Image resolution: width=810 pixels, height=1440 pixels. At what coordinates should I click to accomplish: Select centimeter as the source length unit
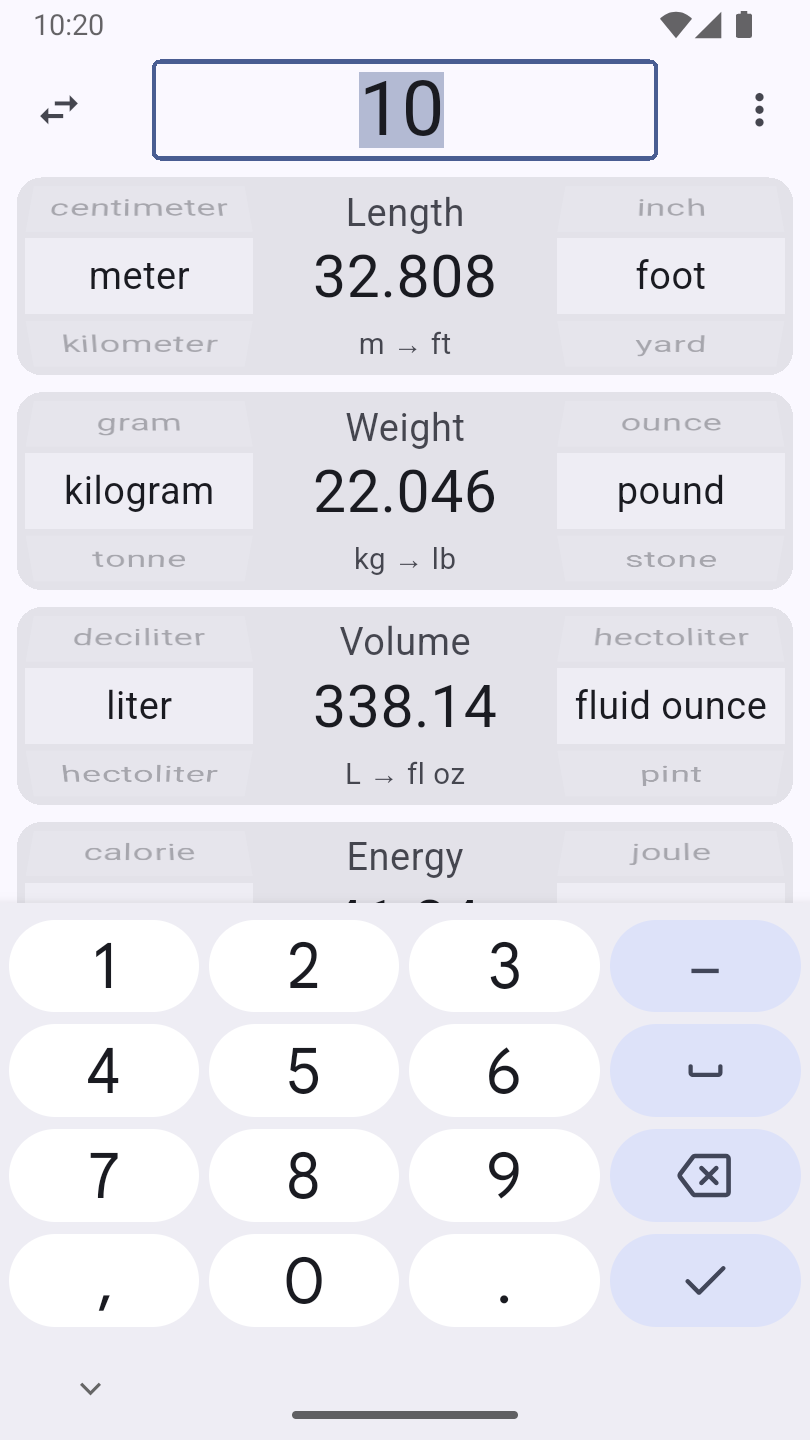pyautogui.click(x=139, y=208)
